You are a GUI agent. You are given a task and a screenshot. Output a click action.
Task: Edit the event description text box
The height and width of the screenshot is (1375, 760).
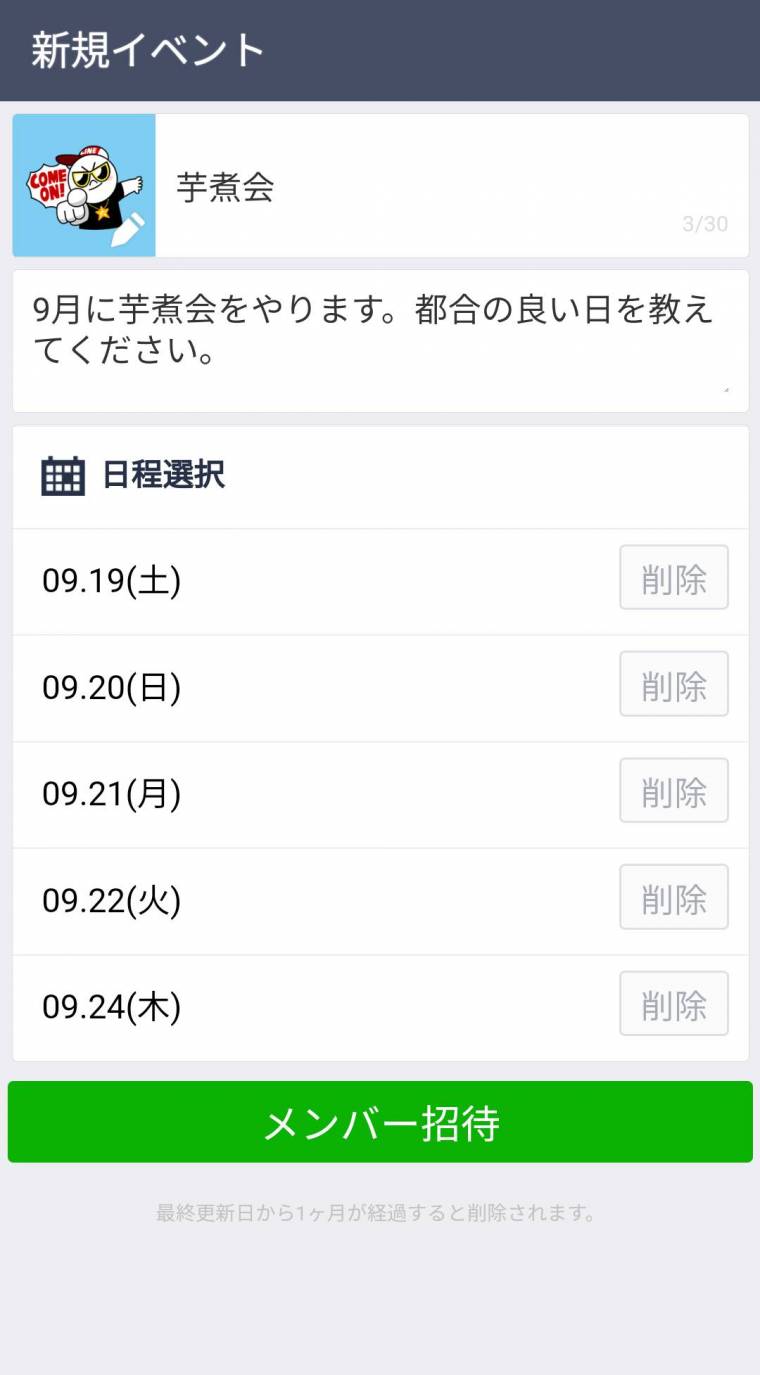pos(380,341)
